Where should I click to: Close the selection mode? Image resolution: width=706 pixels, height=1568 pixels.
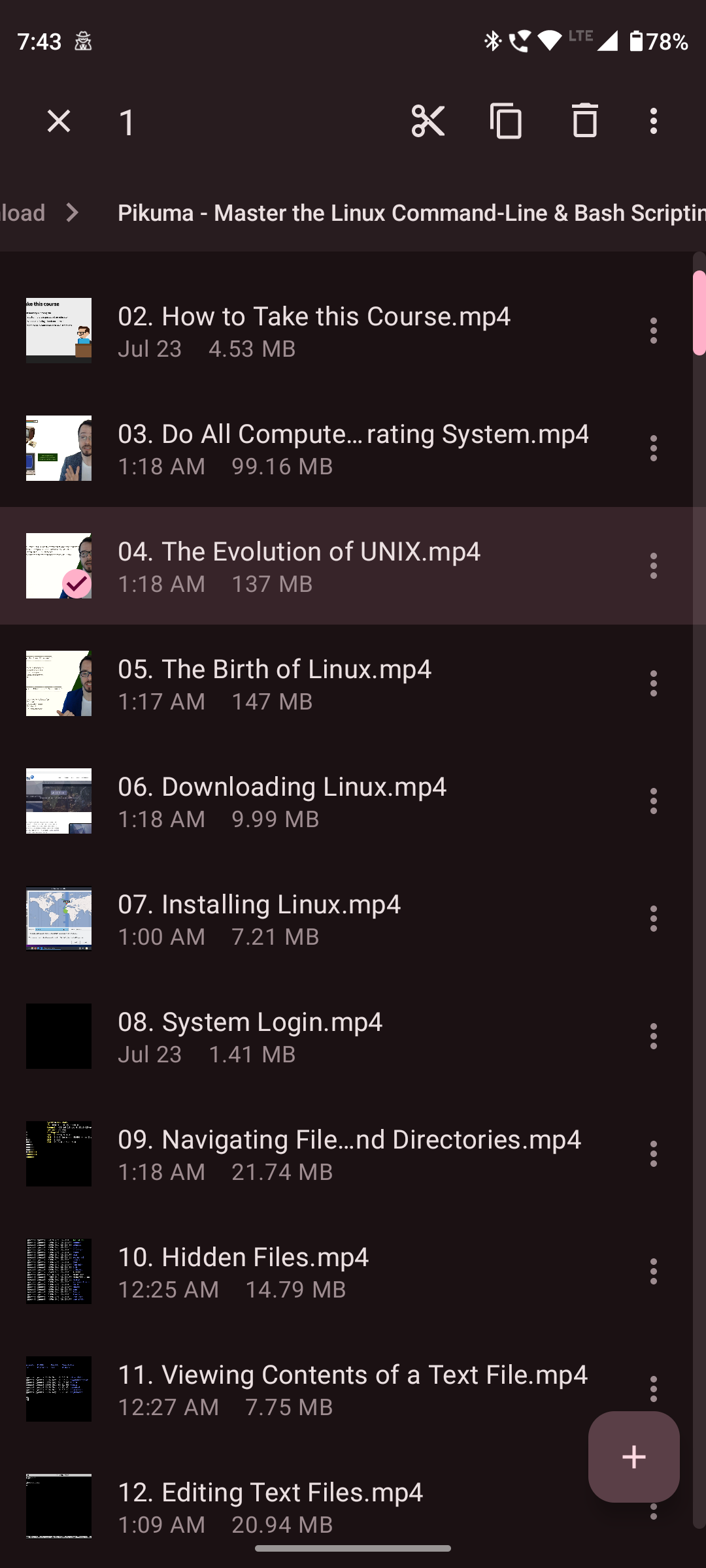pyautogui.click(x=59, y=122)
